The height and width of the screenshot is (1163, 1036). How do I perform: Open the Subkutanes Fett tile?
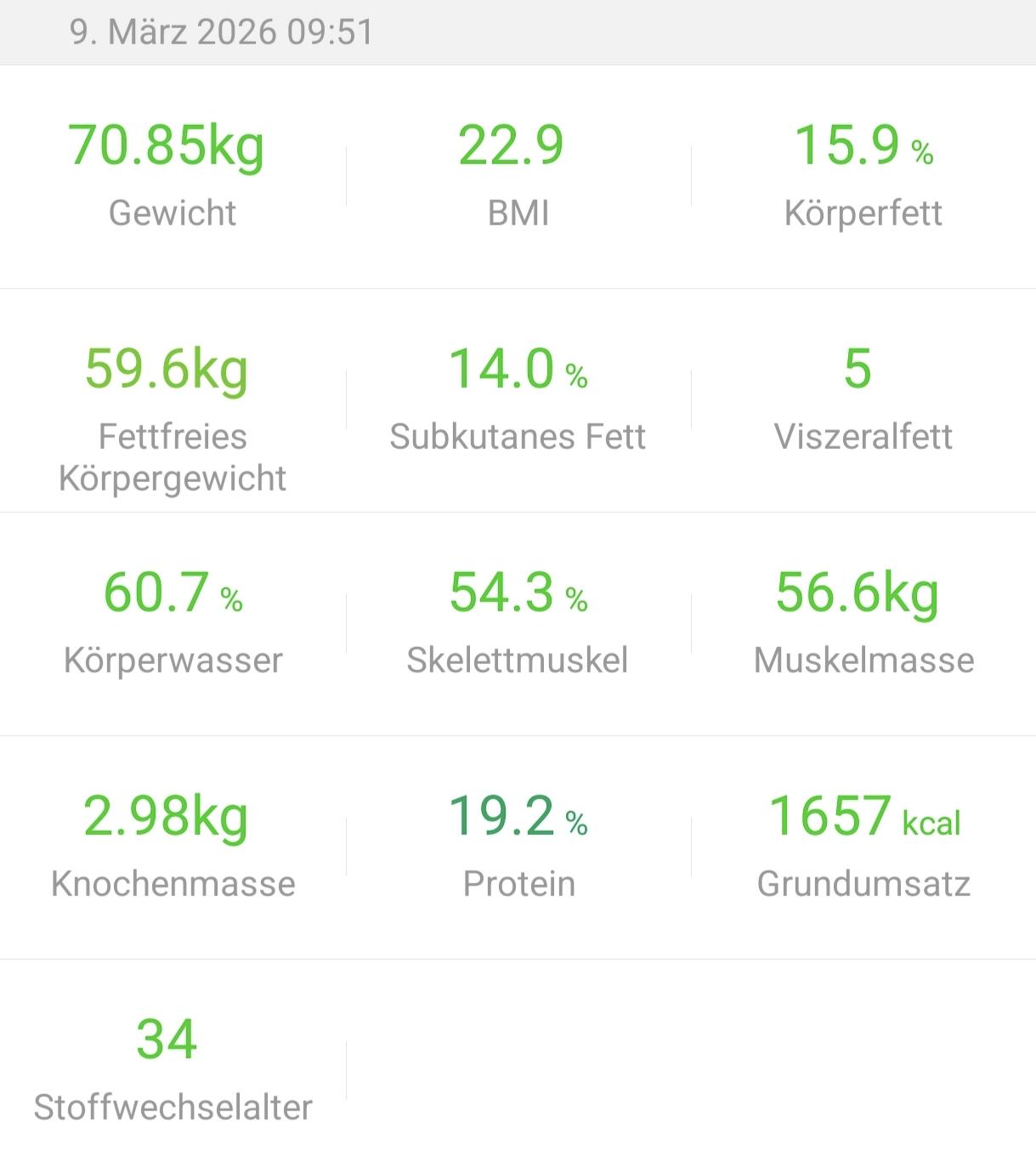click(518, 400)
